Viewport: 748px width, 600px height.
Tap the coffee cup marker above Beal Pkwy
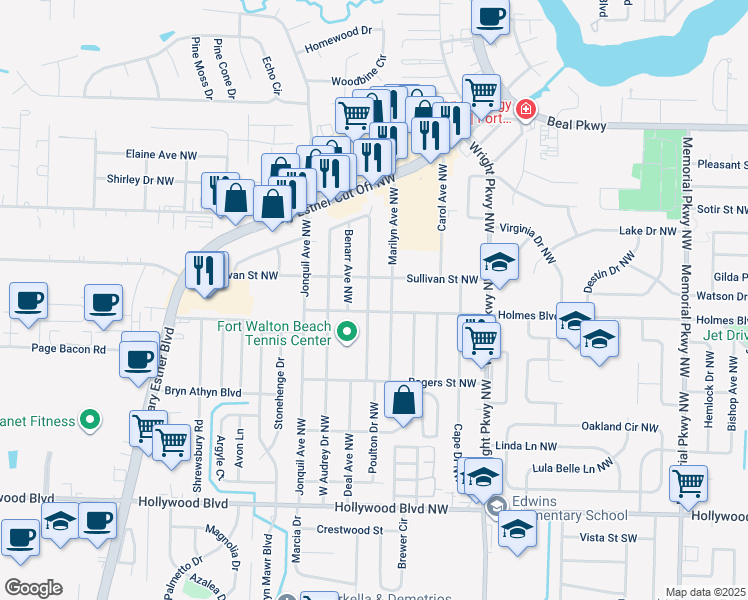pyautogui.click(x=490, y=17)
